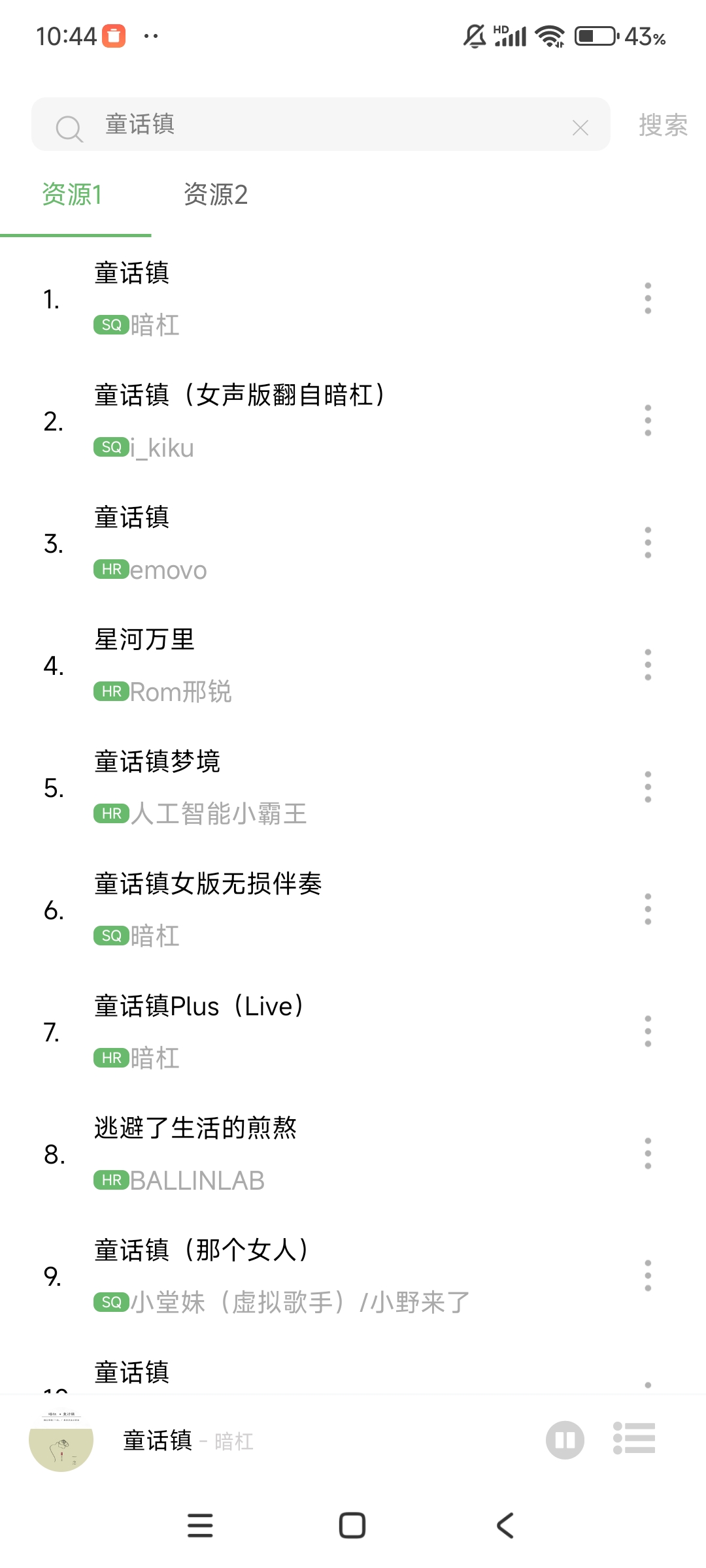Play 童话镇（女声版翻自暗杠） by i_kiku

tap(327, 421)
